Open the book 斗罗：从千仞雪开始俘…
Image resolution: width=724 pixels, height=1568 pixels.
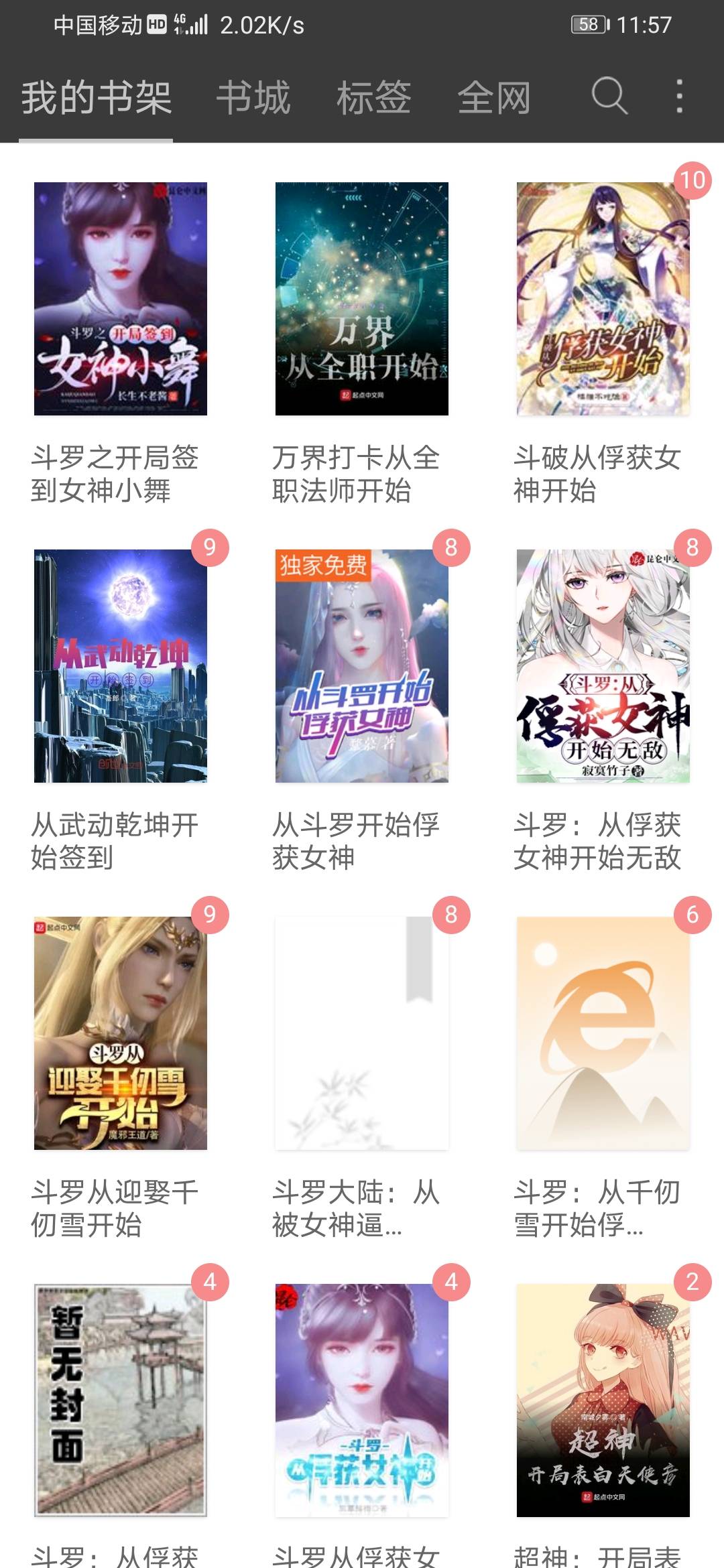pos(603,1033)
